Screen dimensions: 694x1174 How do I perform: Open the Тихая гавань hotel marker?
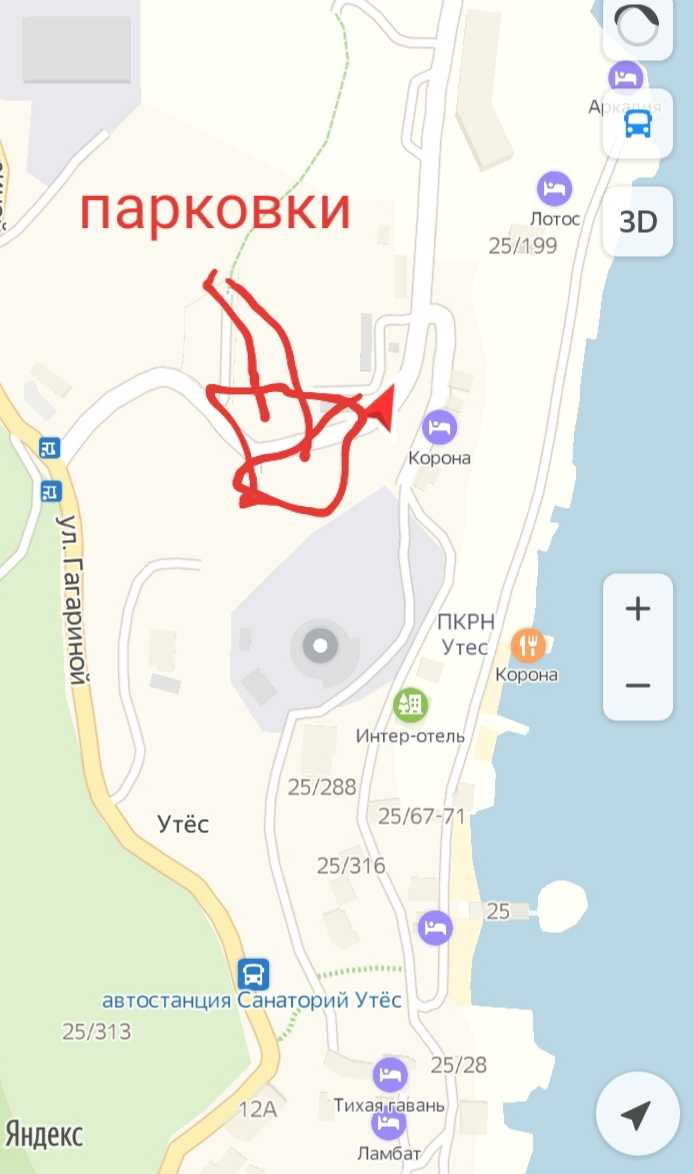(390, 1076)
